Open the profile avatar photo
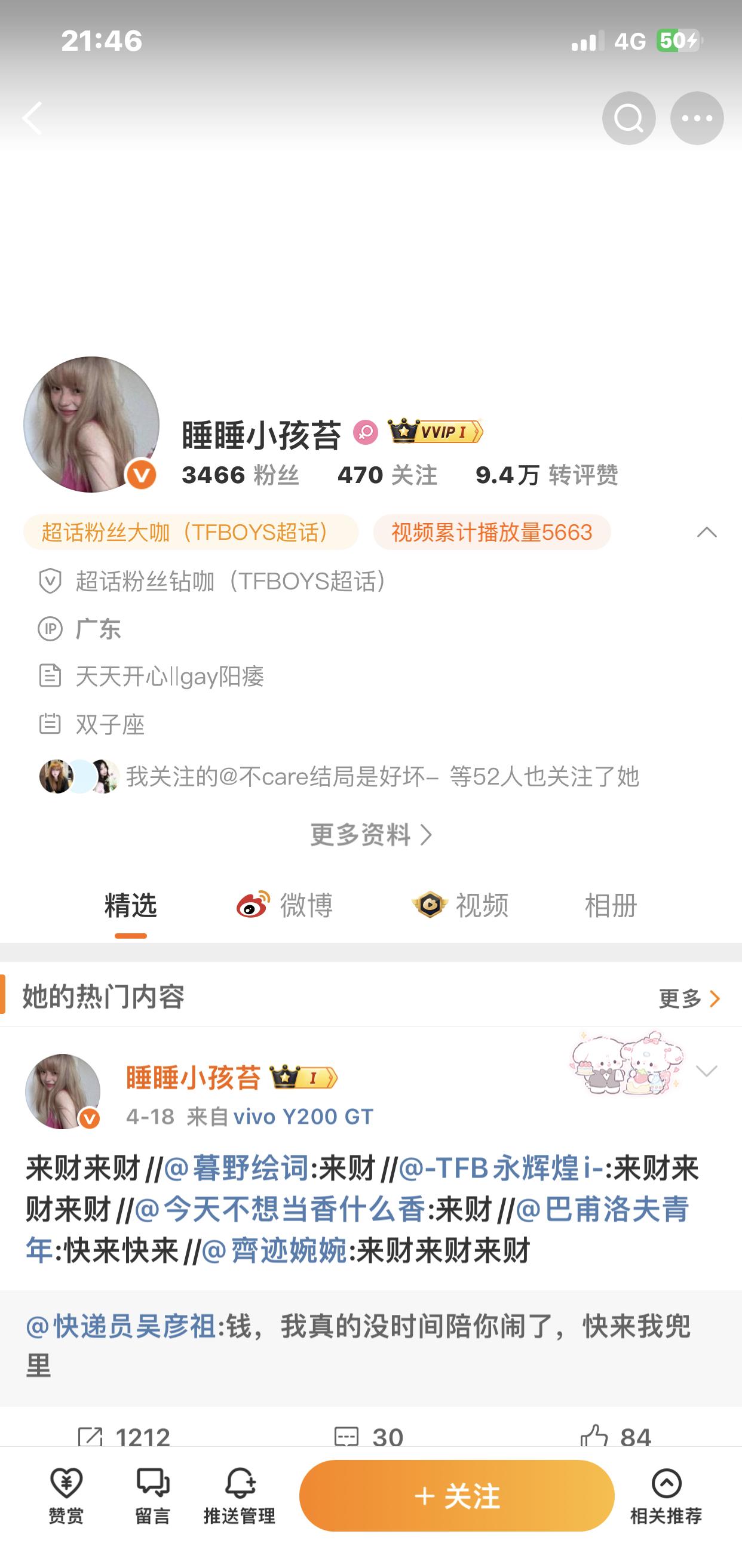This screenshot has width=742, height=1568. 91,425
